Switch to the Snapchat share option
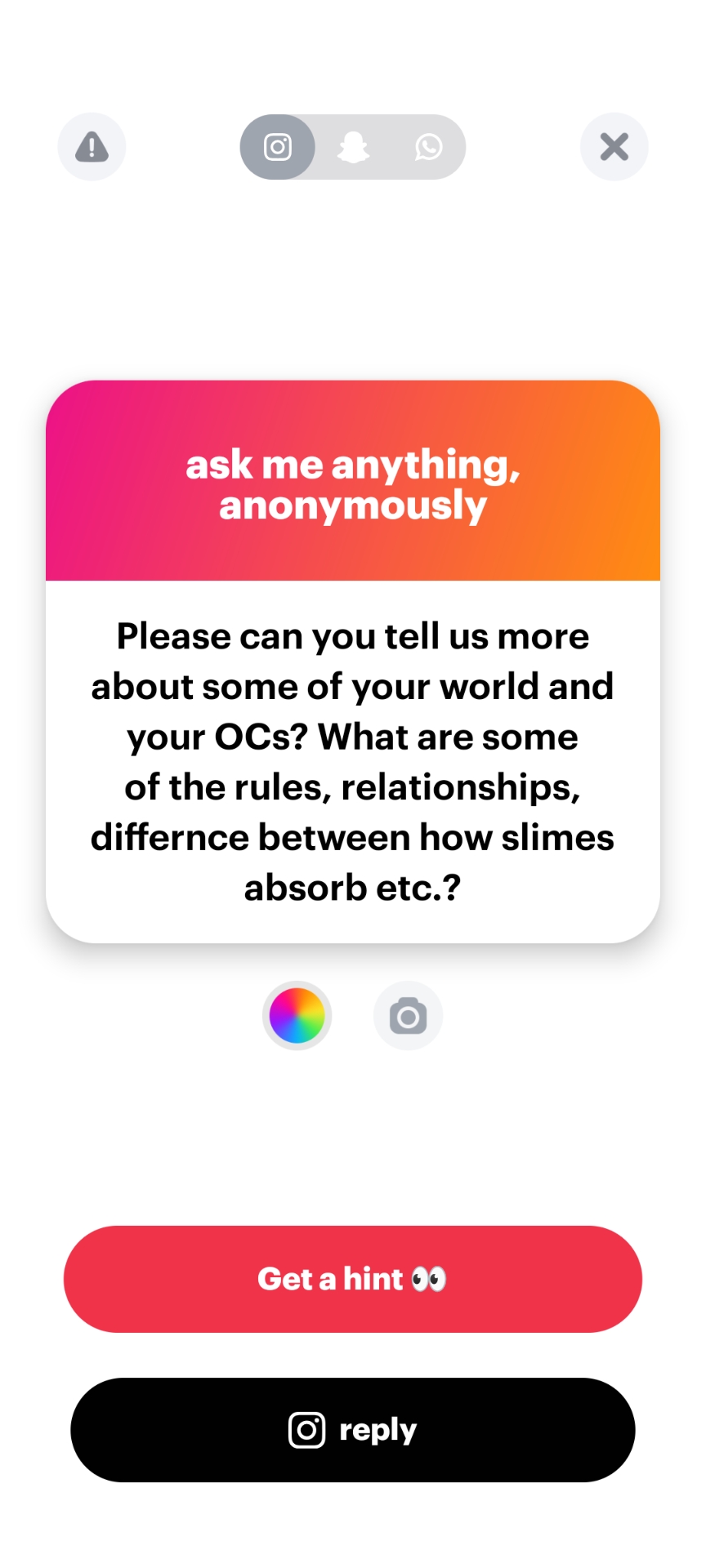The image size is (706, 1568). click(353, 147)
